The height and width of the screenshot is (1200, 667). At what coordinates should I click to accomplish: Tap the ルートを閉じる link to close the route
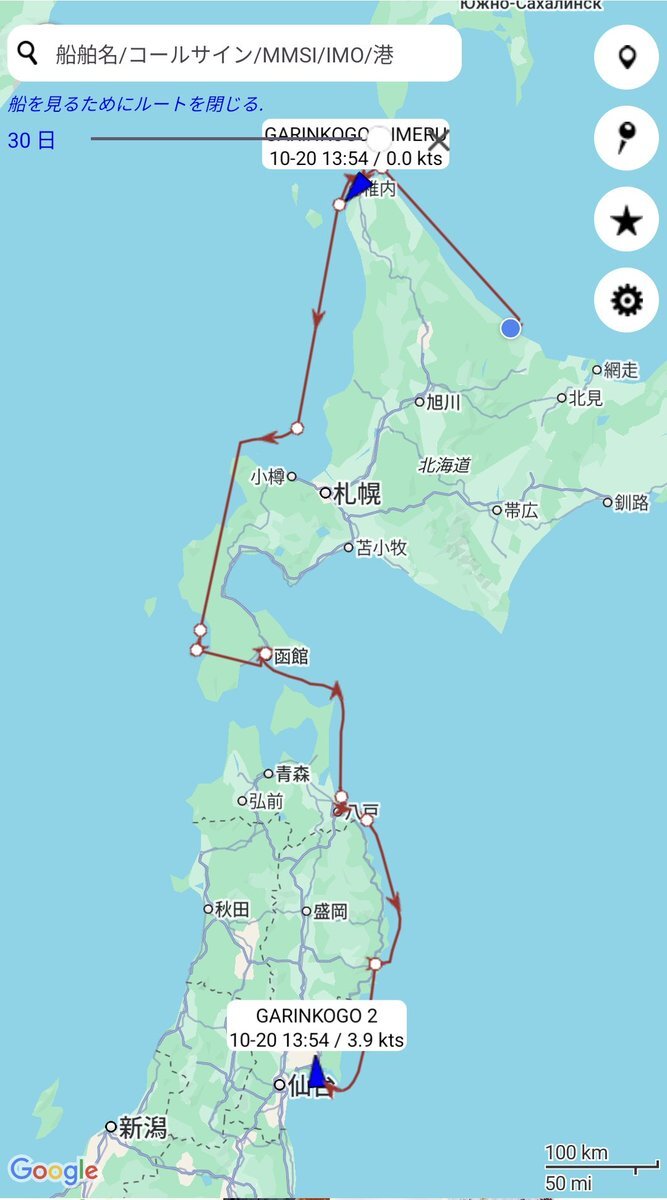(x=136, y=104)
